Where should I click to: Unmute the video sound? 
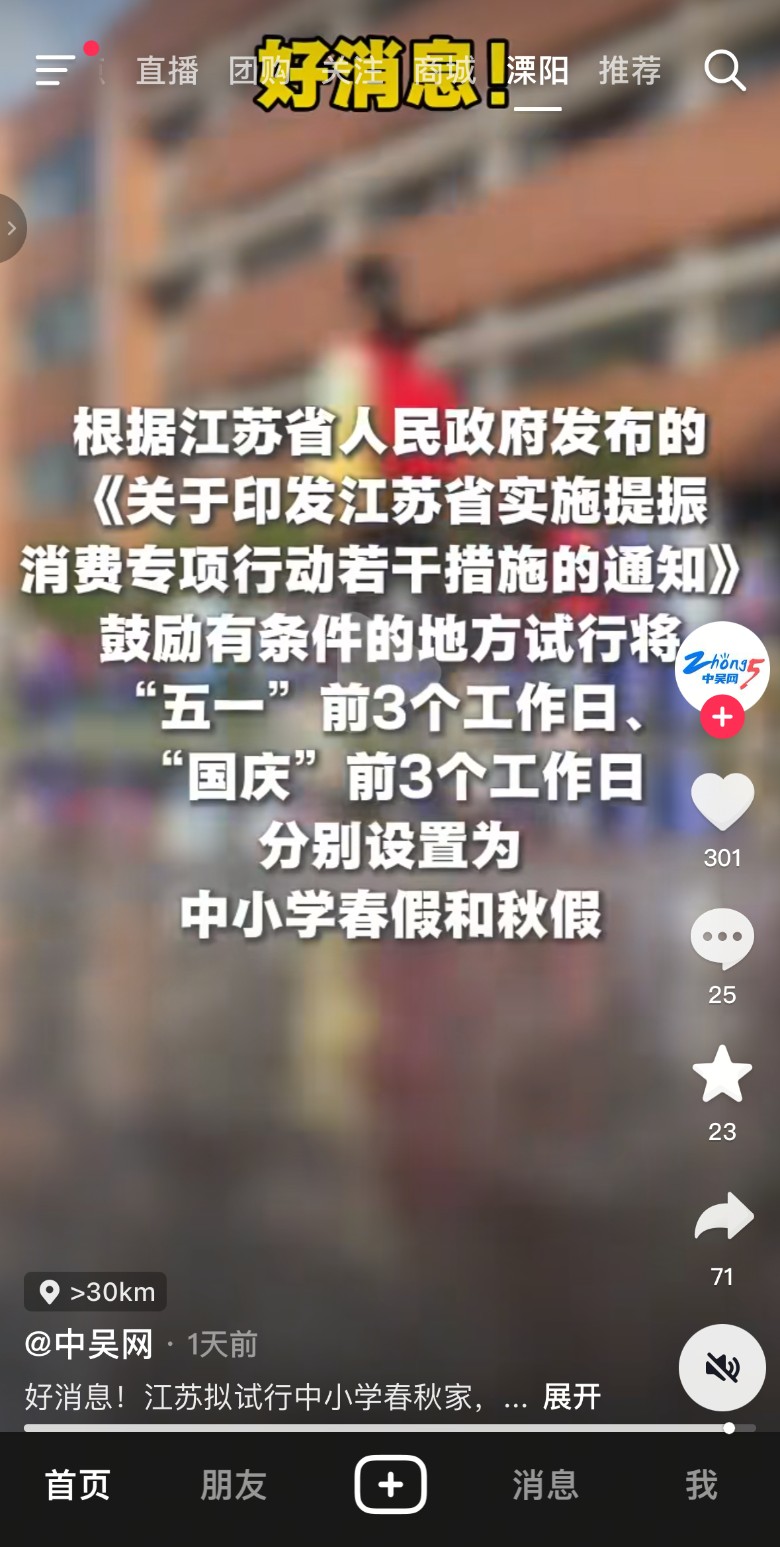click(x=722, y=1367)
